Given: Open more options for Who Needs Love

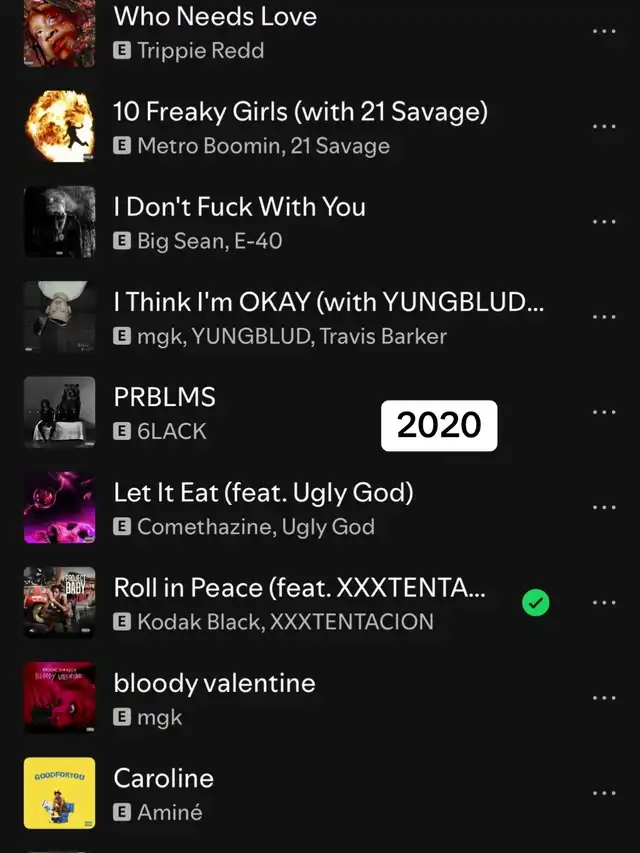Looking at the screenshot, I should click(604, 31).
